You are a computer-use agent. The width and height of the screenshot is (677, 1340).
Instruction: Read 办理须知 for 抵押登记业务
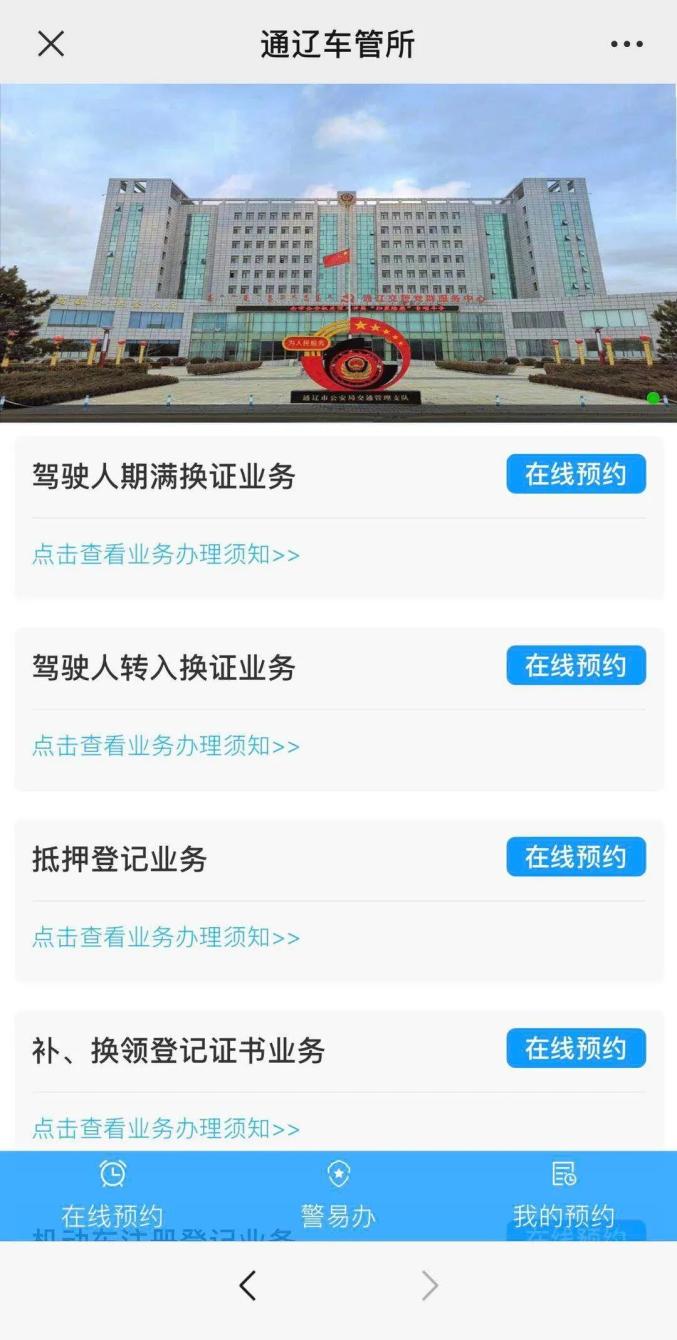[166, 938]
